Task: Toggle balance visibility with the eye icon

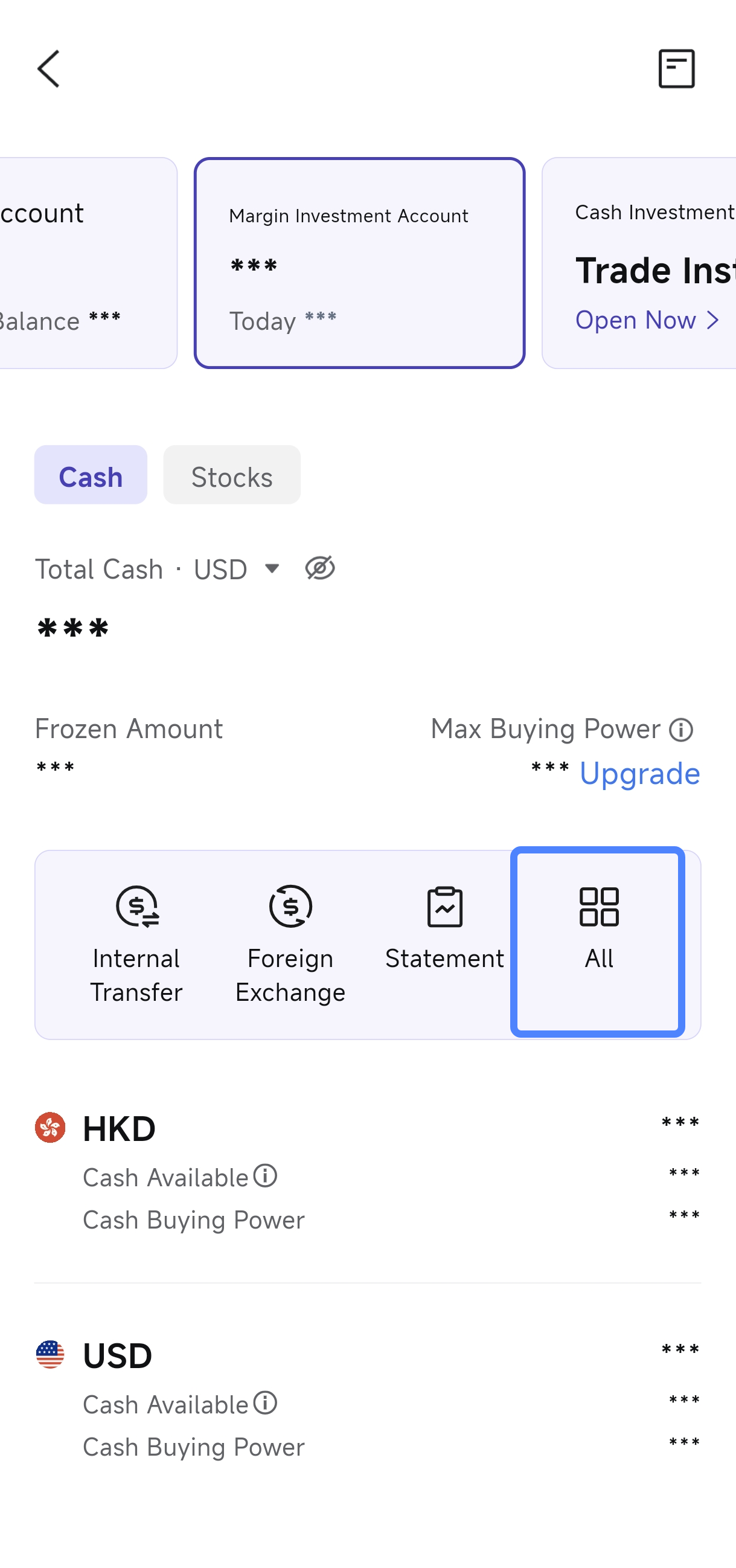Action: (320, 568)
